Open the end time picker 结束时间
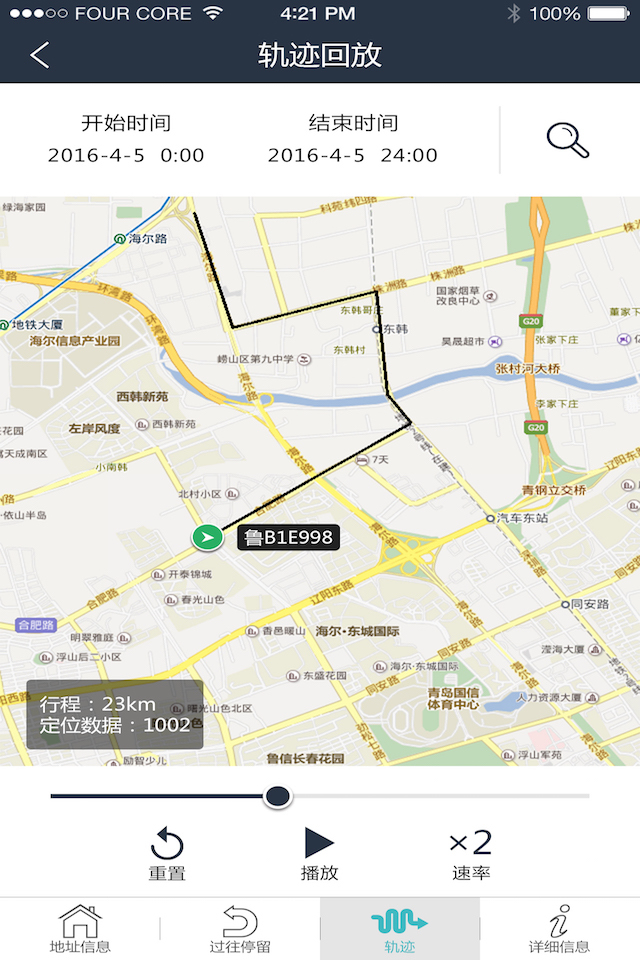The height and width of the screenshot is (960, 640). coord(353,139)
